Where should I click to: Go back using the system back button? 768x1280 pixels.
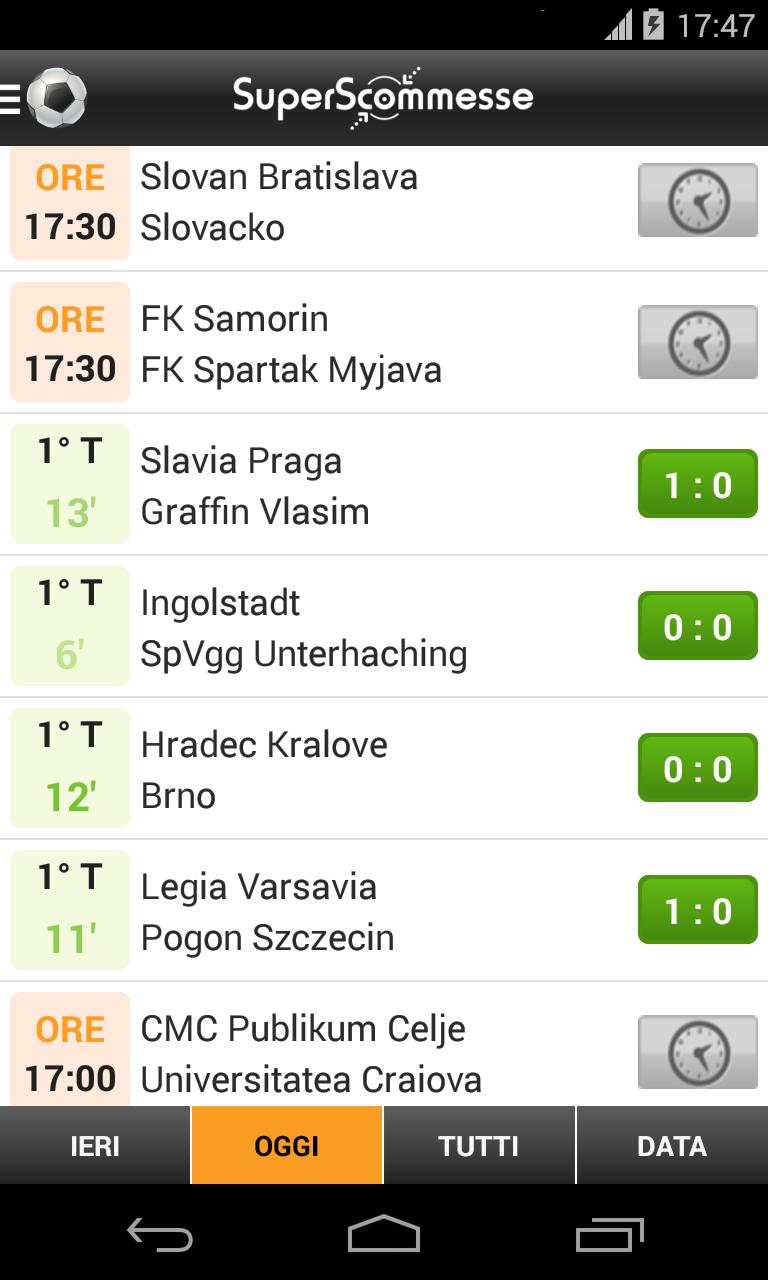point(160,1234)
